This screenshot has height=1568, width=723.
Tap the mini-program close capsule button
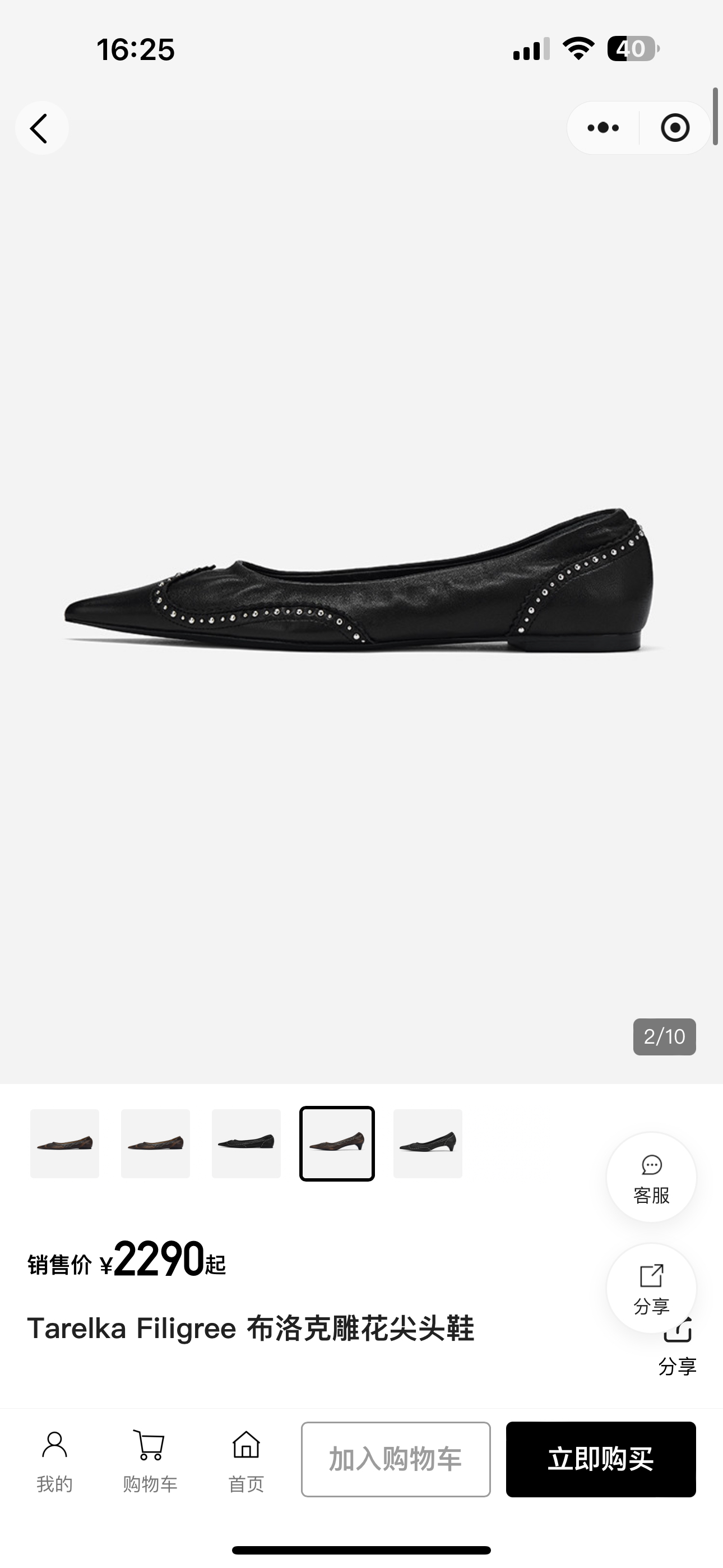(675, 127)
